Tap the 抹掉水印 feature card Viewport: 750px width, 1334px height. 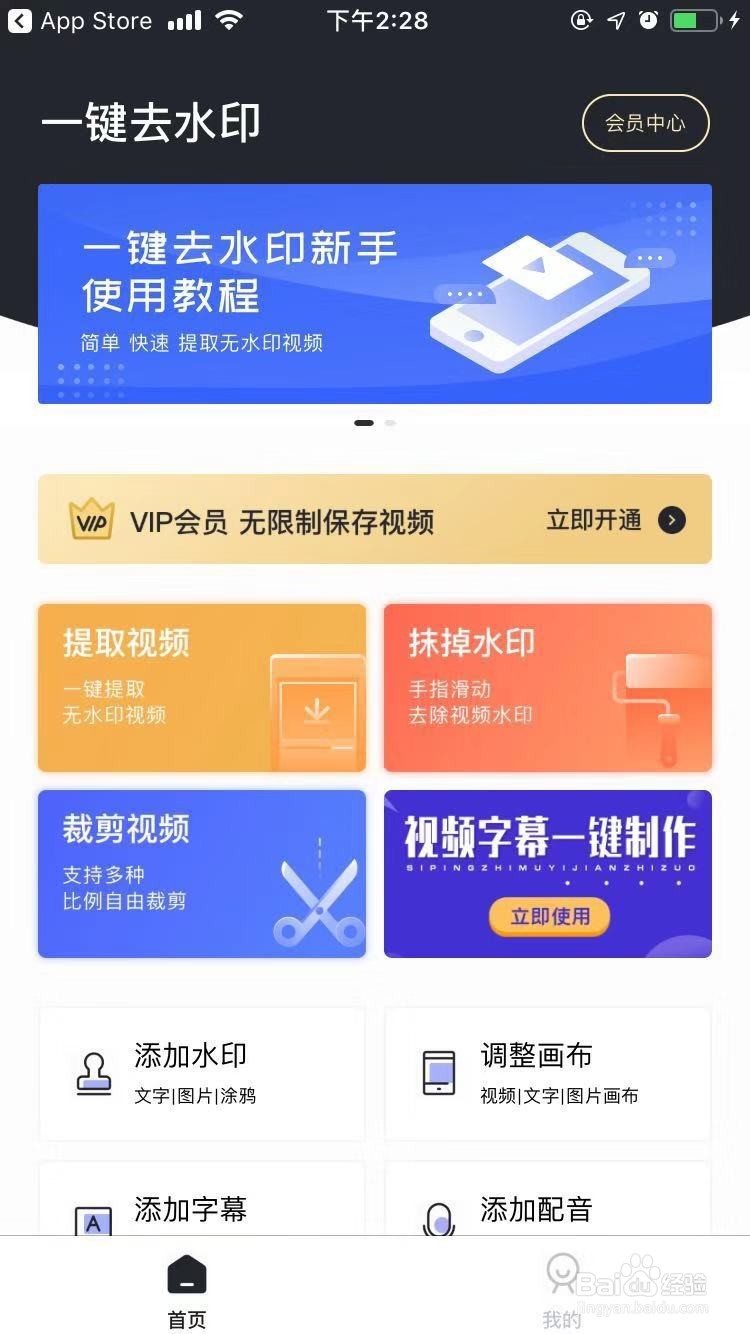(x=548, y=687)
